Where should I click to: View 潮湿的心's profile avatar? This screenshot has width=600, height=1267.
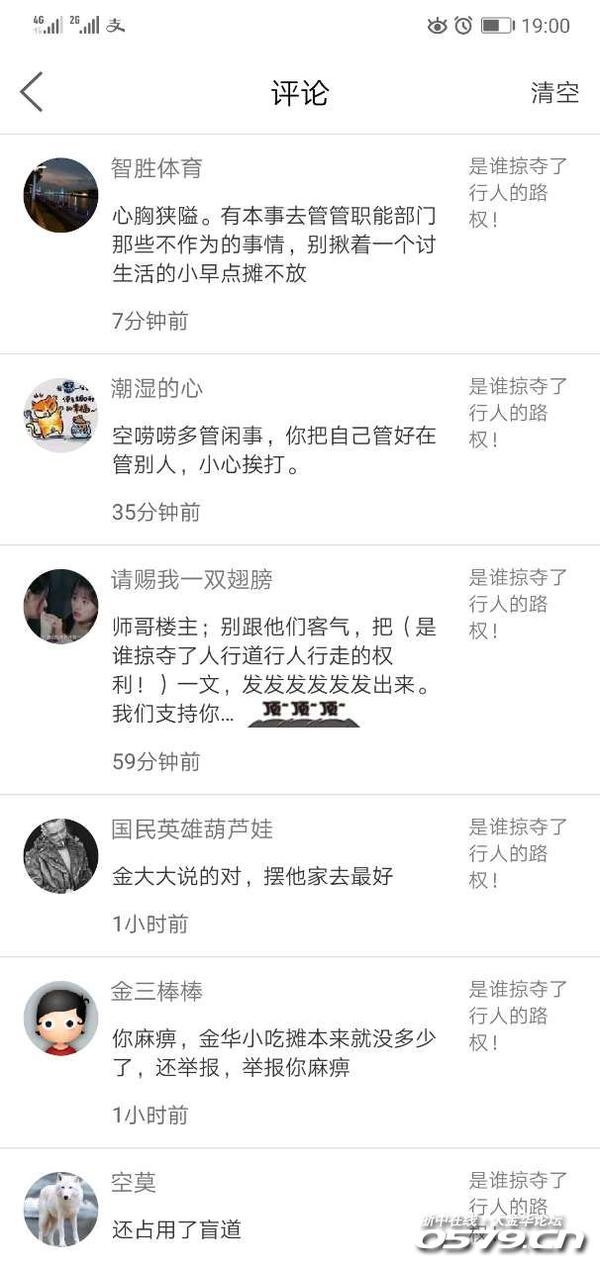[x=61, y=415]
